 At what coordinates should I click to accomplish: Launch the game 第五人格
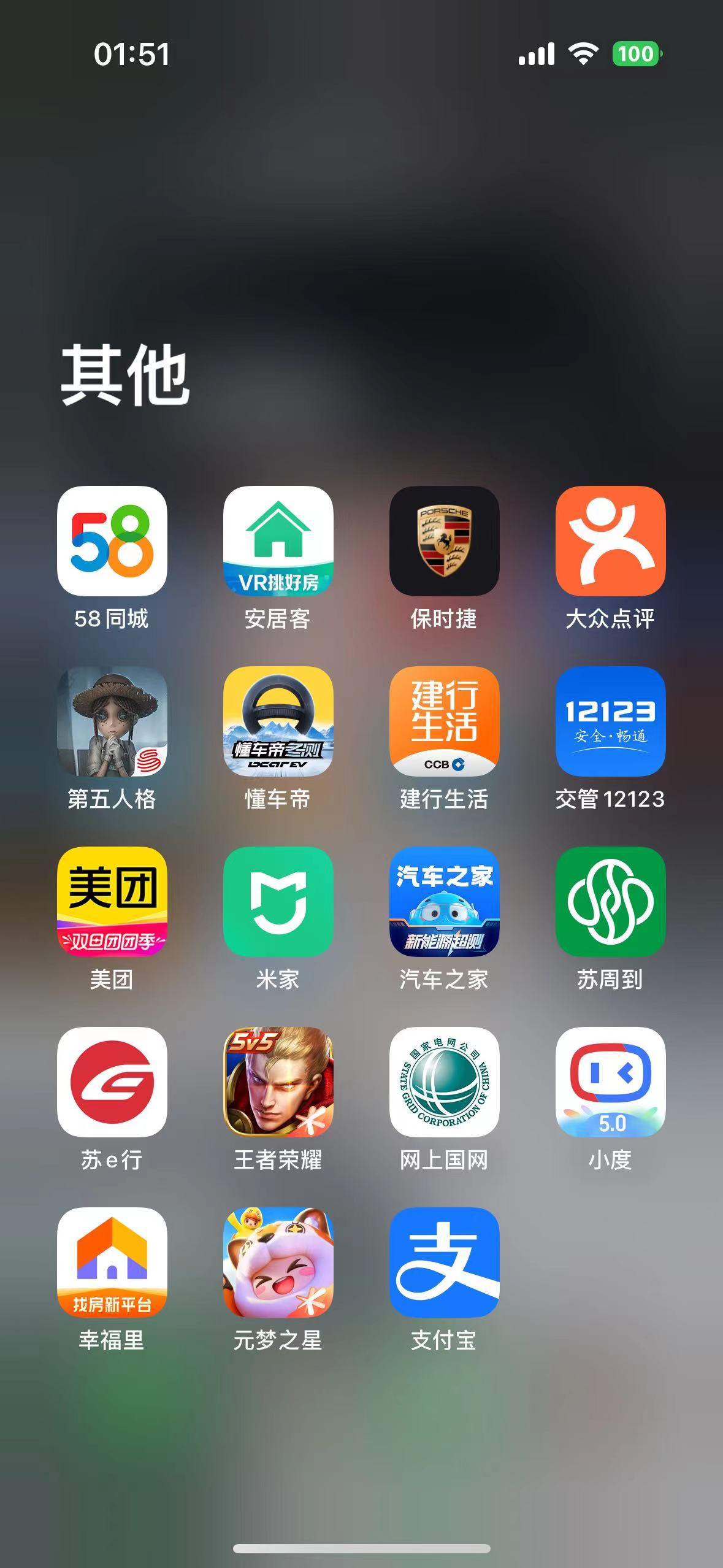click(112, 721)
